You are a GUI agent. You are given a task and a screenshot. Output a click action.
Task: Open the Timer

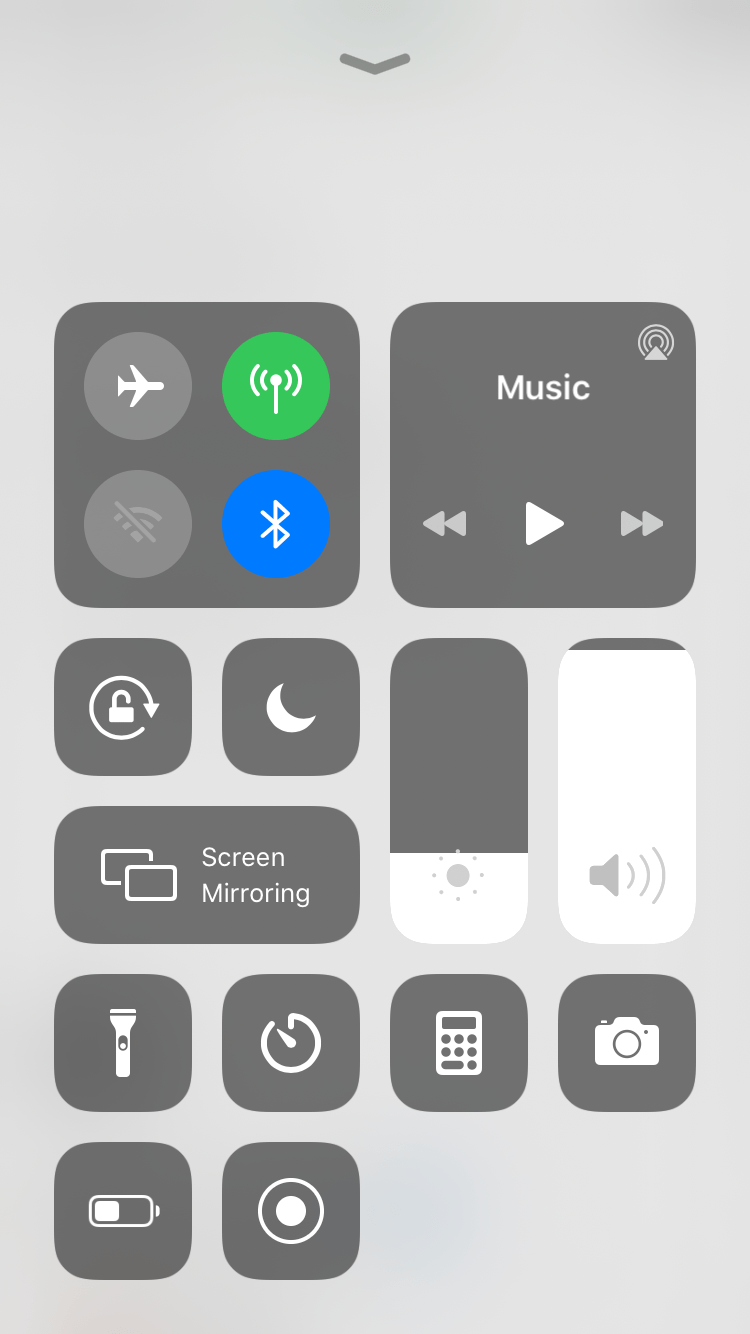click(290, 1043)
